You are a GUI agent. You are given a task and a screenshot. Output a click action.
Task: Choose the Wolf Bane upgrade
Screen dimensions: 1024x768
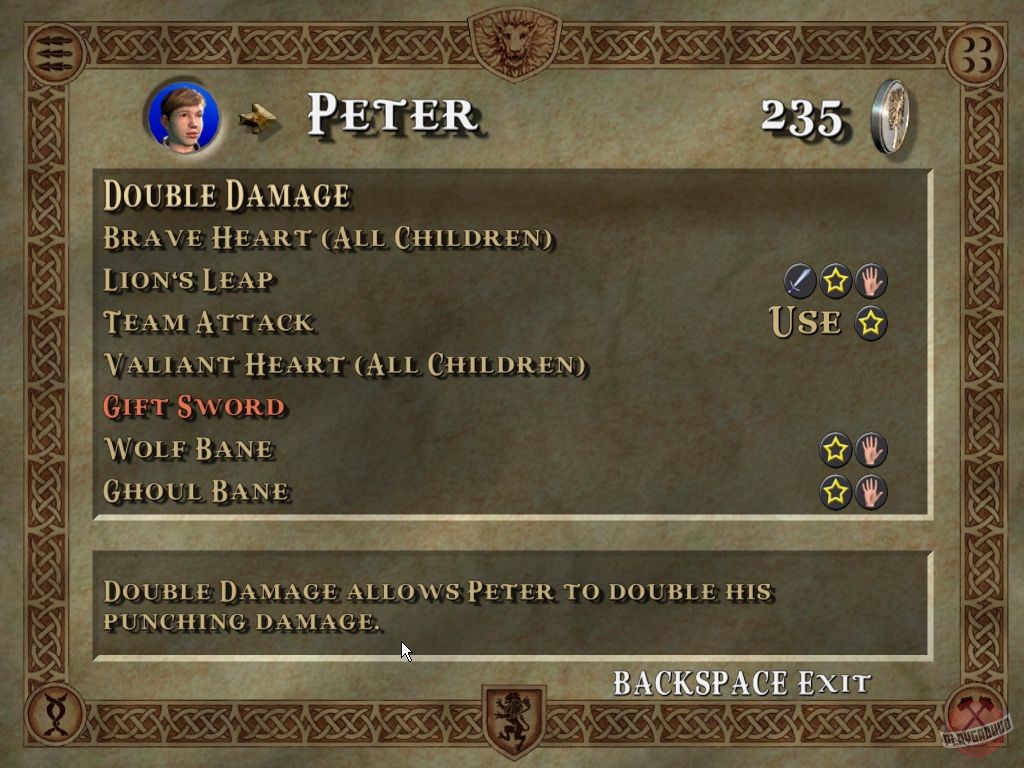click(x=189, y=448)
